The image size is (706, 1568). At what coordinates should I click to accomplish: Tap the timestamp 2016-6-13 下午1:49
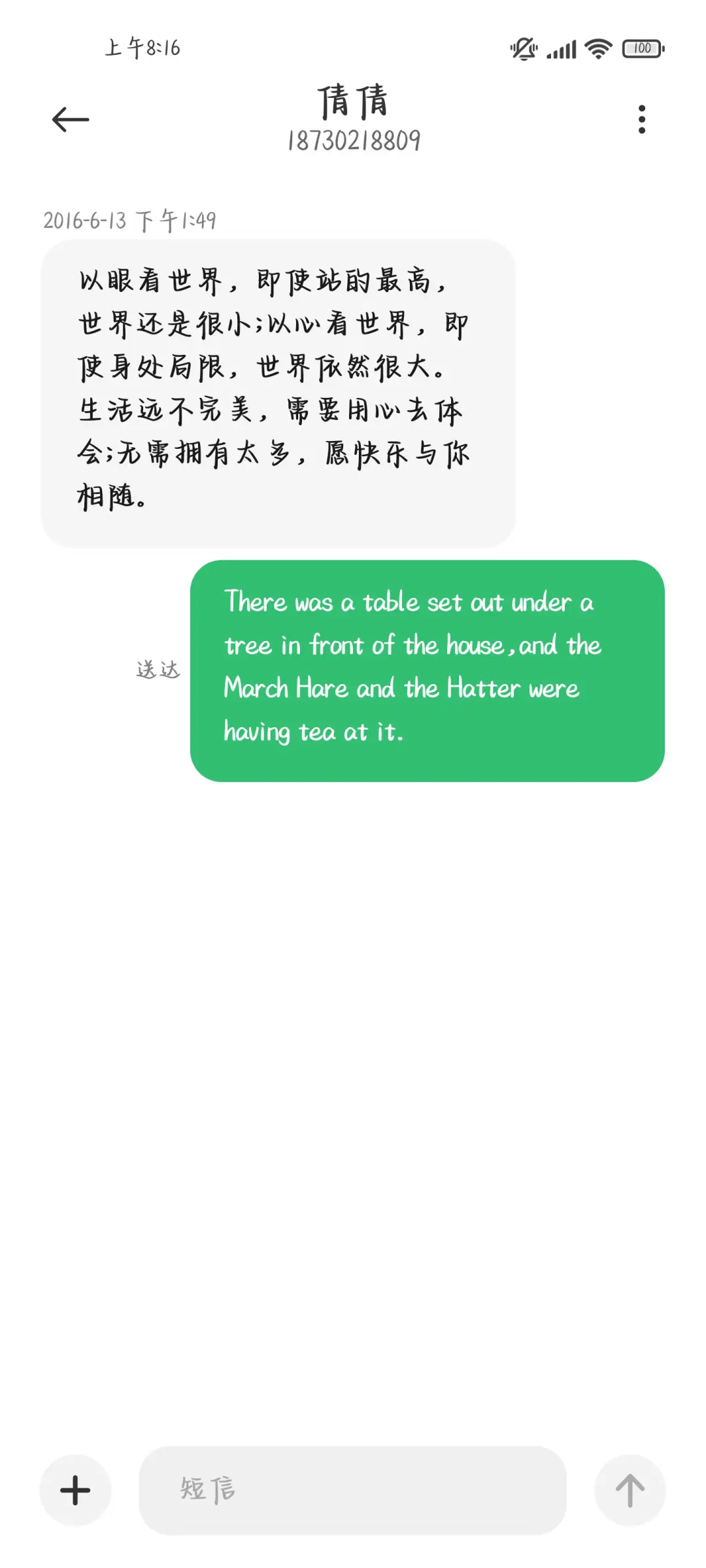tap(132, 221)
